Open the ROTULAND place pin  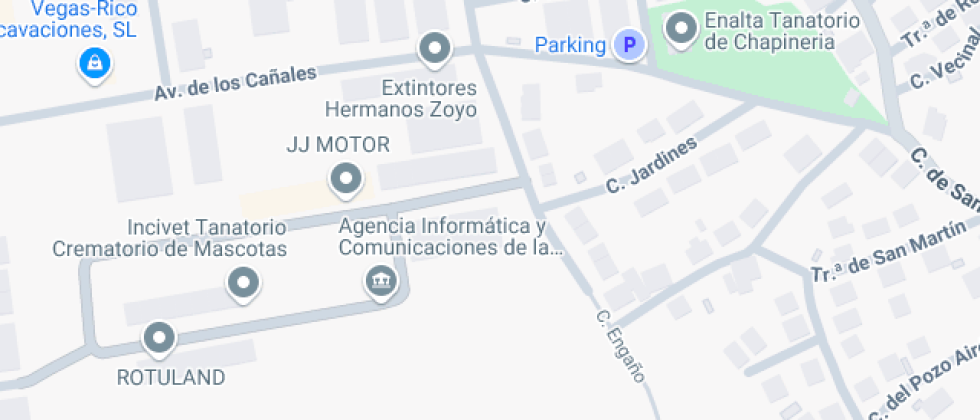[159, 338]
